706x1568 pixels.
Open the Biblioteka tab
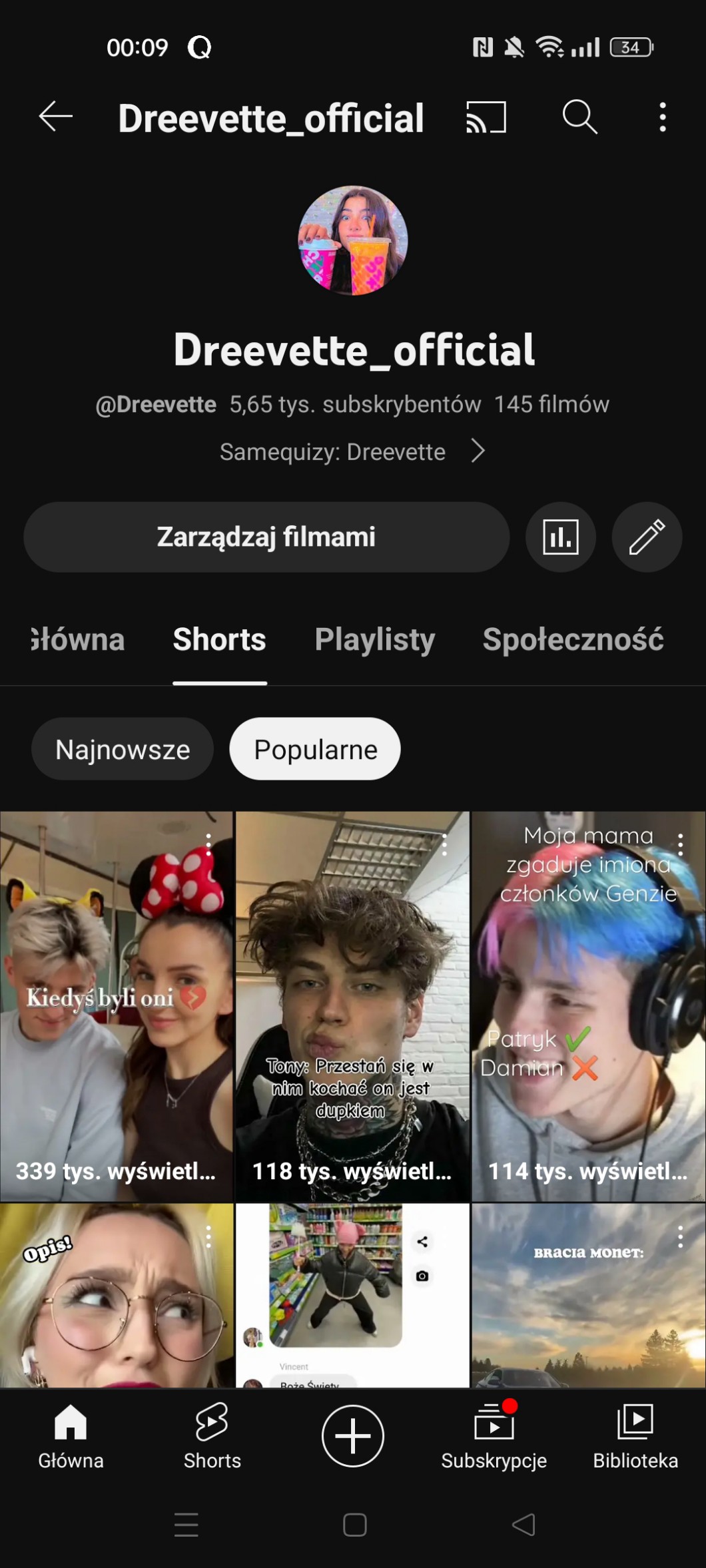pyautogui.click(x=635, y=1436)
